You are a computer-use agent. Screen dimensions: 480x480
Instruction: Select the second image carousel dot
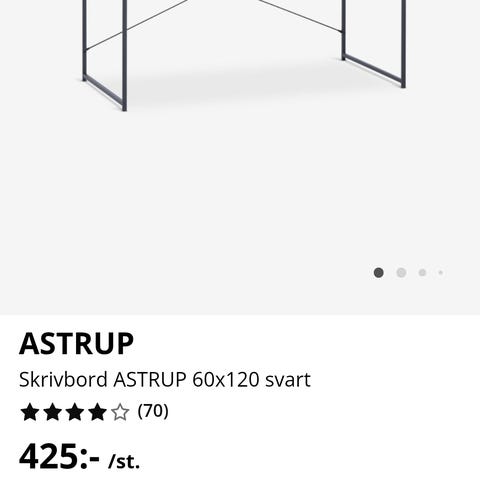[401, 273]
